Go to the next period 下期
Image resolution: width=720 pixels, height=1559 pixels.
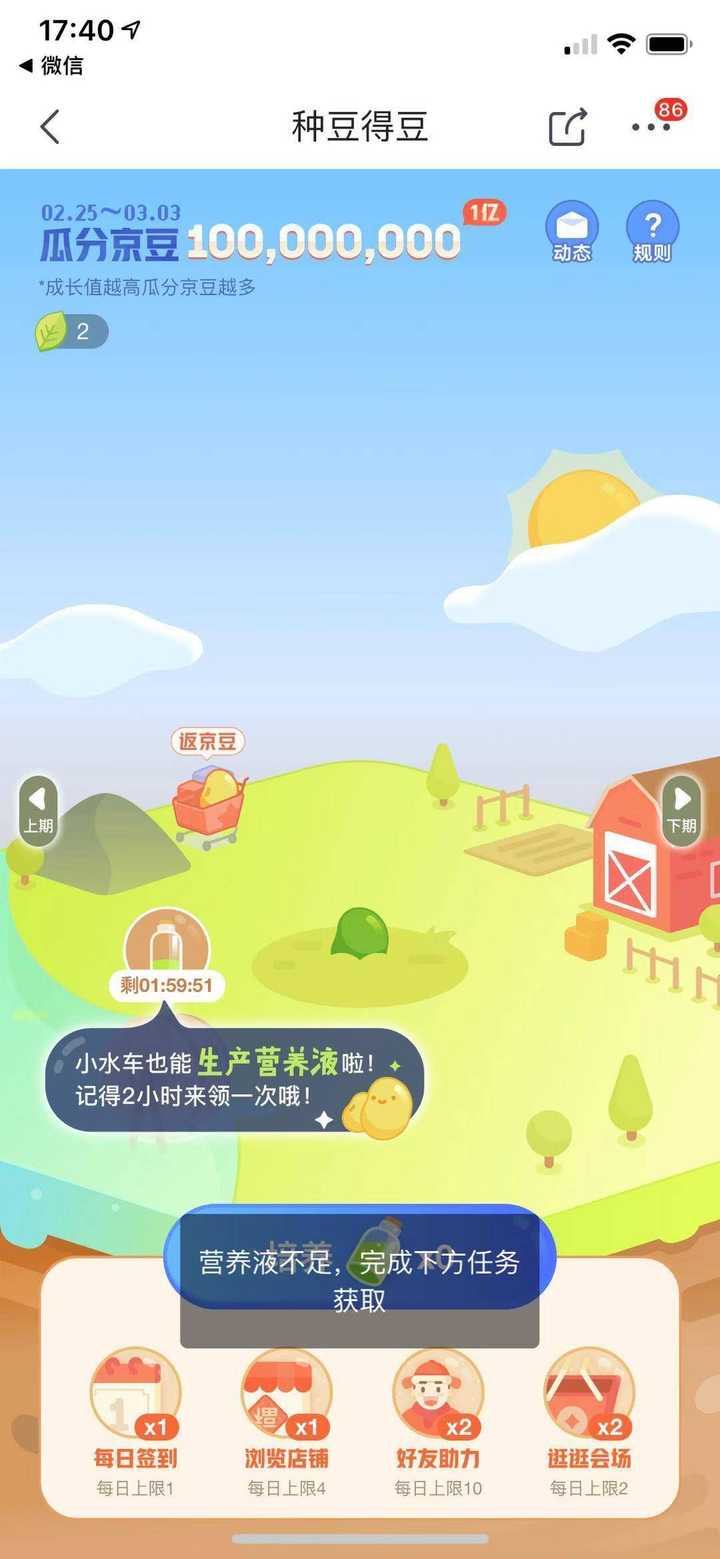coord(682,811)
